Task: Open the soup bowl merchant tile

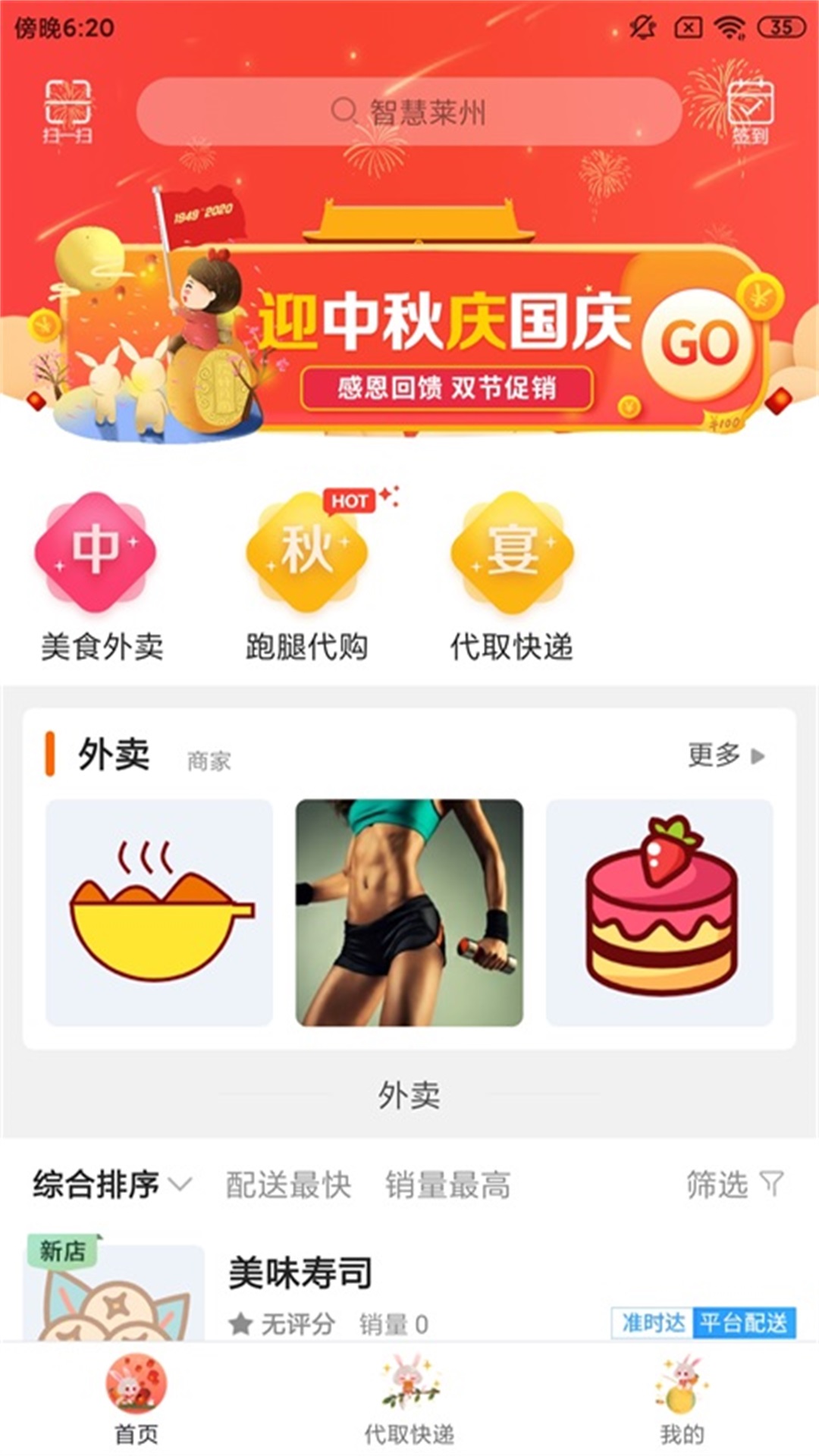Action: pyautogui.click(x=159, y=912)
